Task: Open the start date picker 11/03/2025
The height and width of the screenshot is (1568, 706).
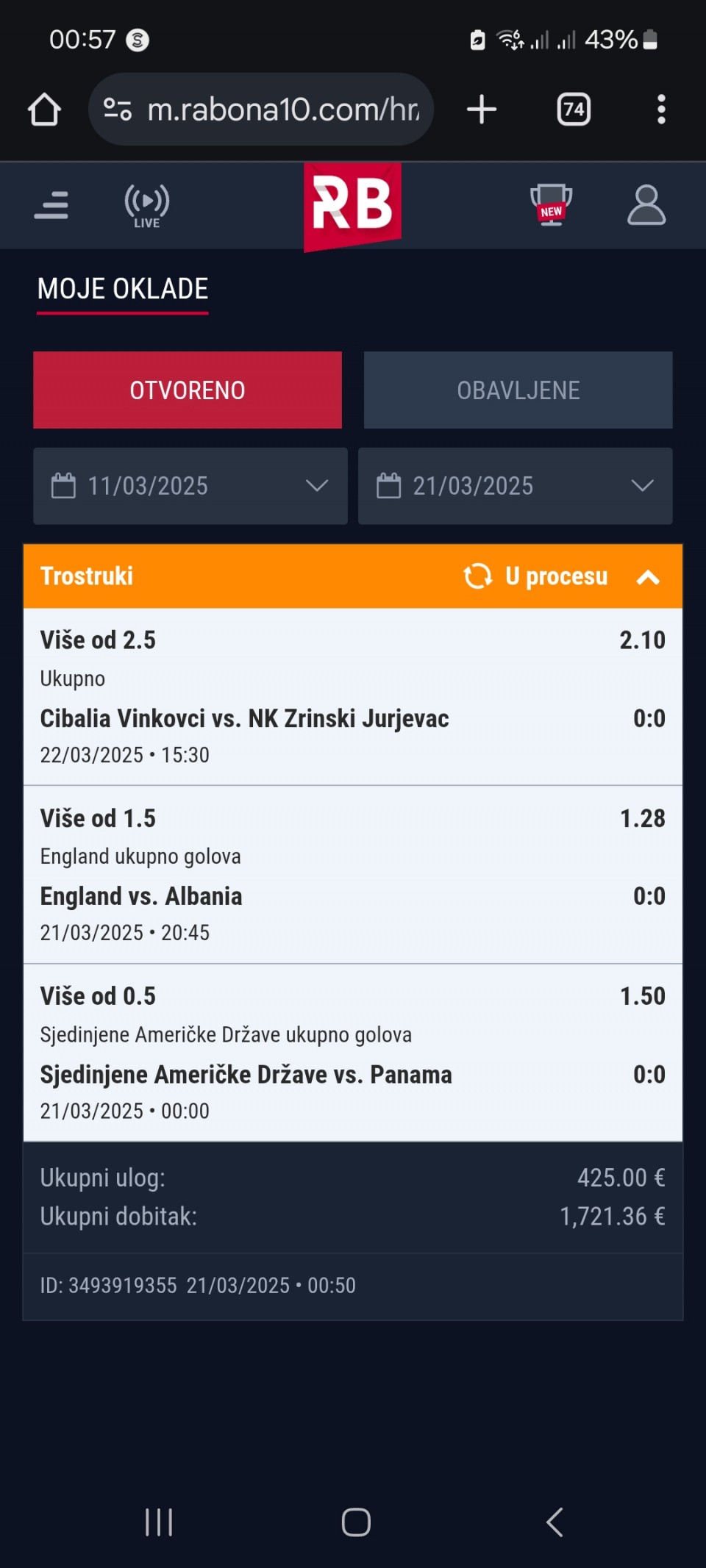Action: tap(190, 486)
